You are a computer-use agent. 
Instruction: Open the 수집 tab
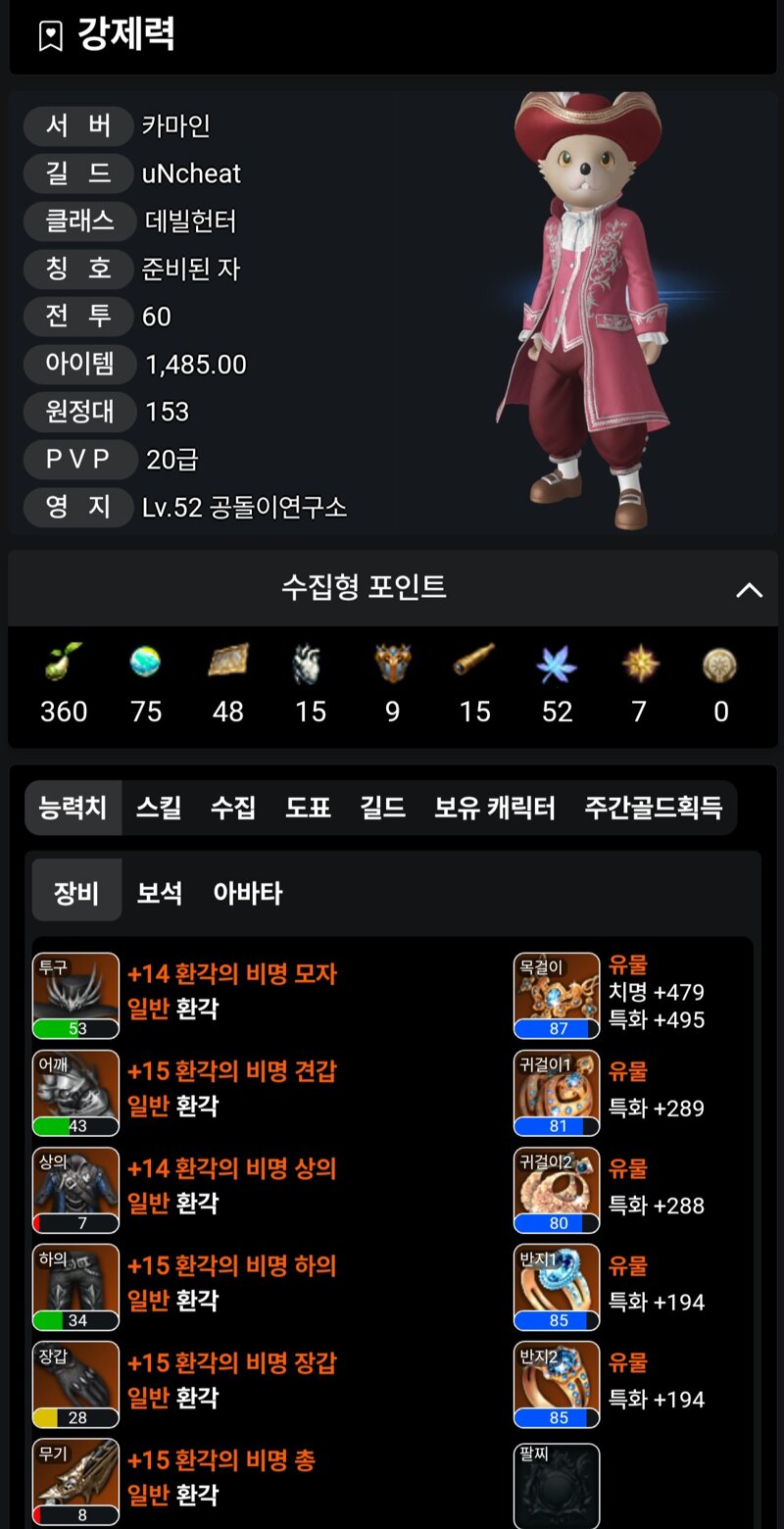[x=233, y=808]
